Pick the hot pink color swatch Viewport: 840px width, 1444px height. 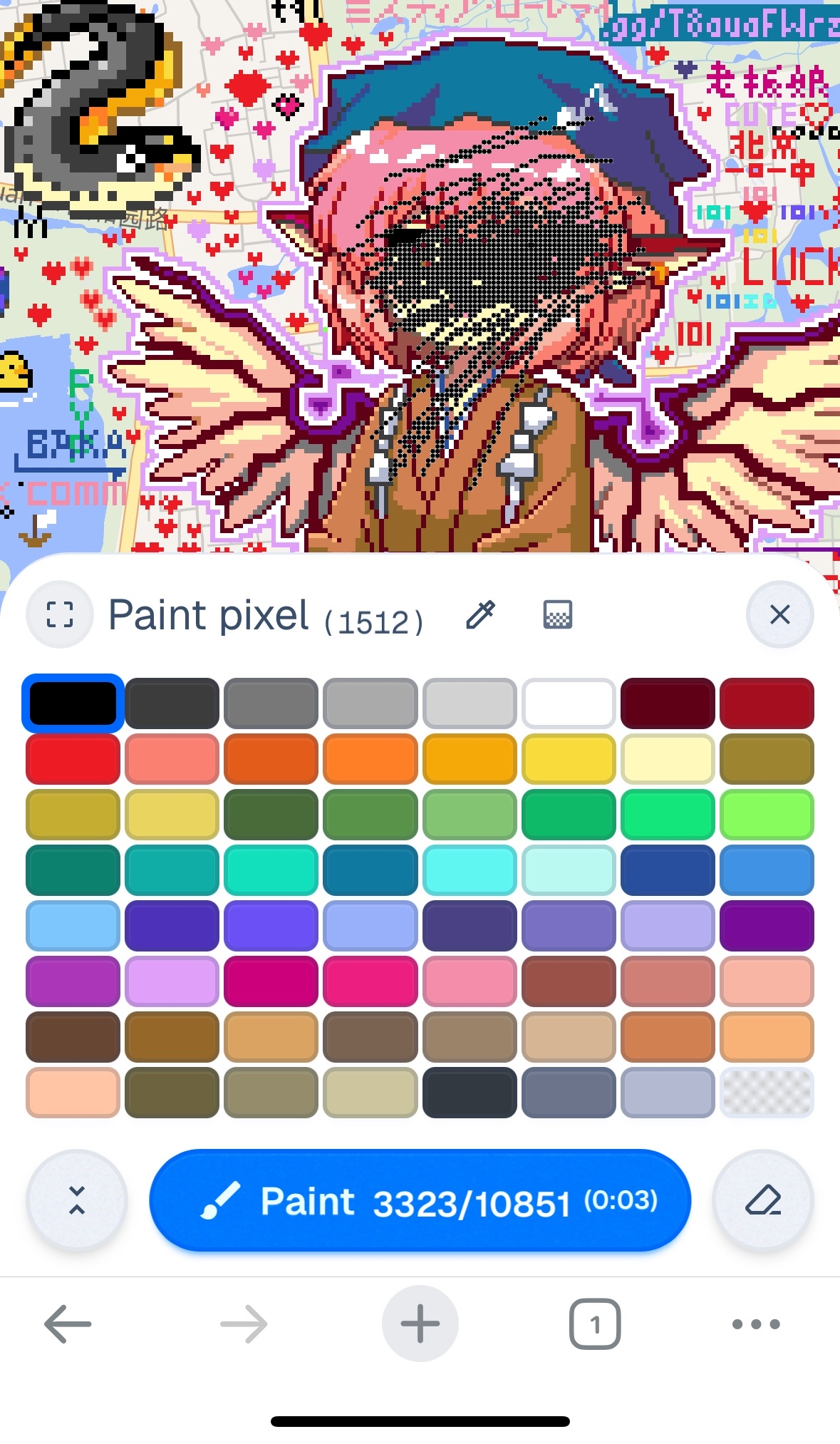click(370, 981)
